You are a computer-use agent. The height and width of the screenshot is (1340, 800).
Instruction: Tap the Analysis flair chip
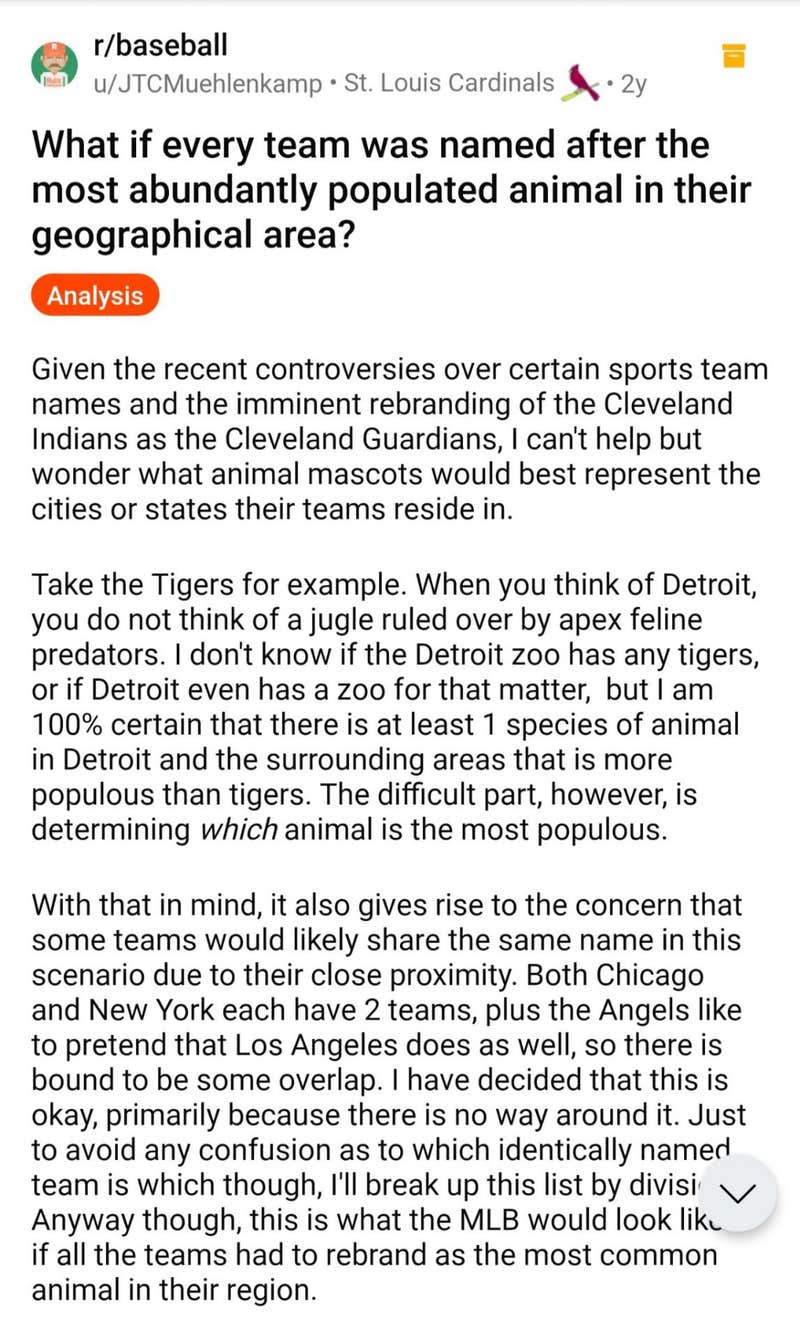[x=96, y=296]
